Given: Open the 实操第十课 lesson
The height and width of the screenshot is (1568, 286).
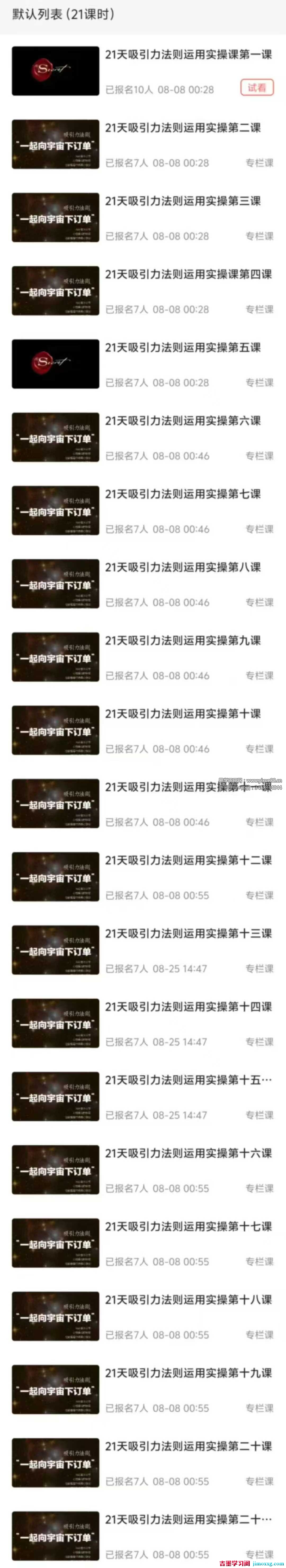Looking at the screenshot, I should pyautogui.click(x=182, y=713).
